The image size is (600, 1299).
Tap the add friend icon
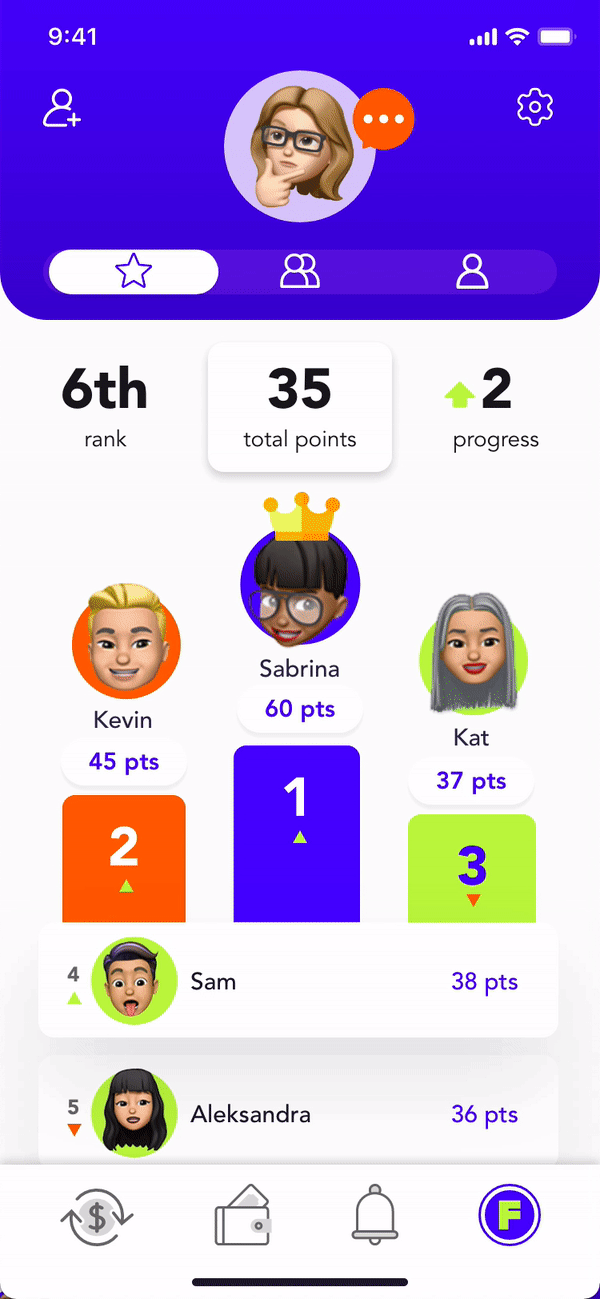coord(62,108)
